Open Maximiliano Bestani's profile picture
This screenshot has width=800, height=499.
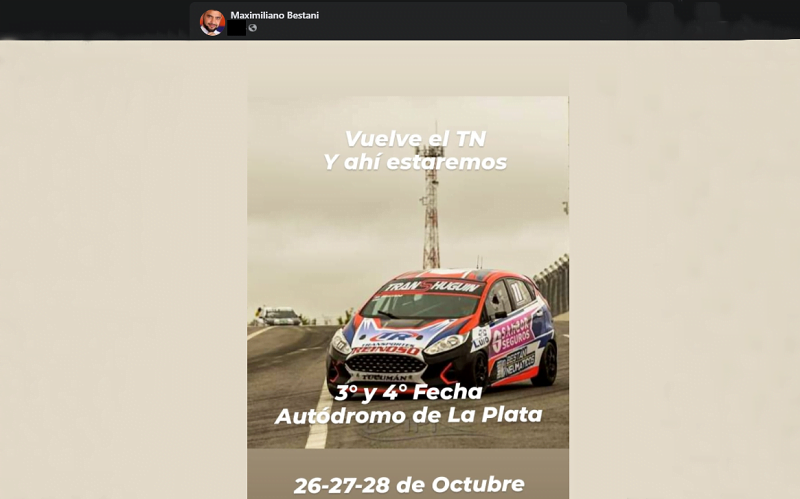coord(212,22)
